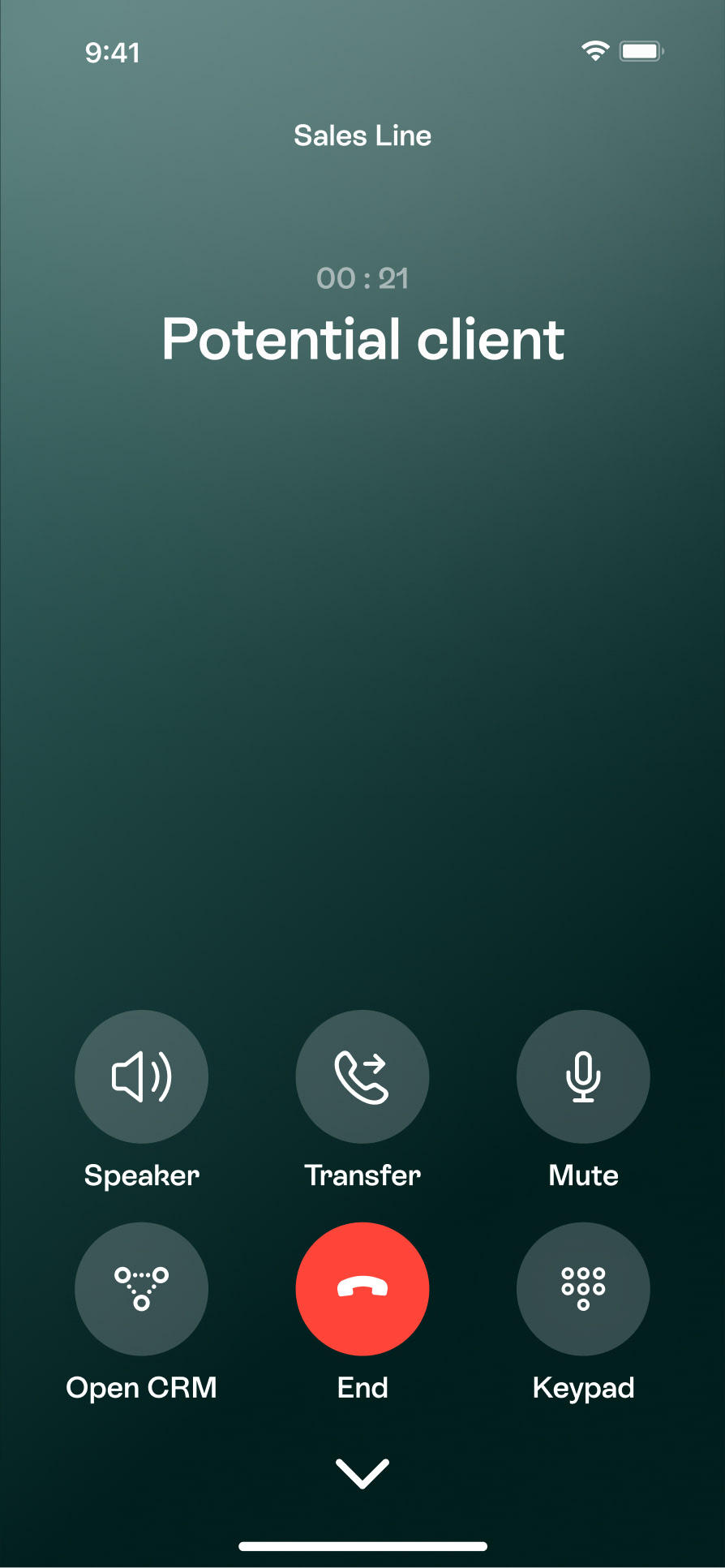Mute the microphone
This screenshot has height=1568, width=725.
tap(583, 1076)
